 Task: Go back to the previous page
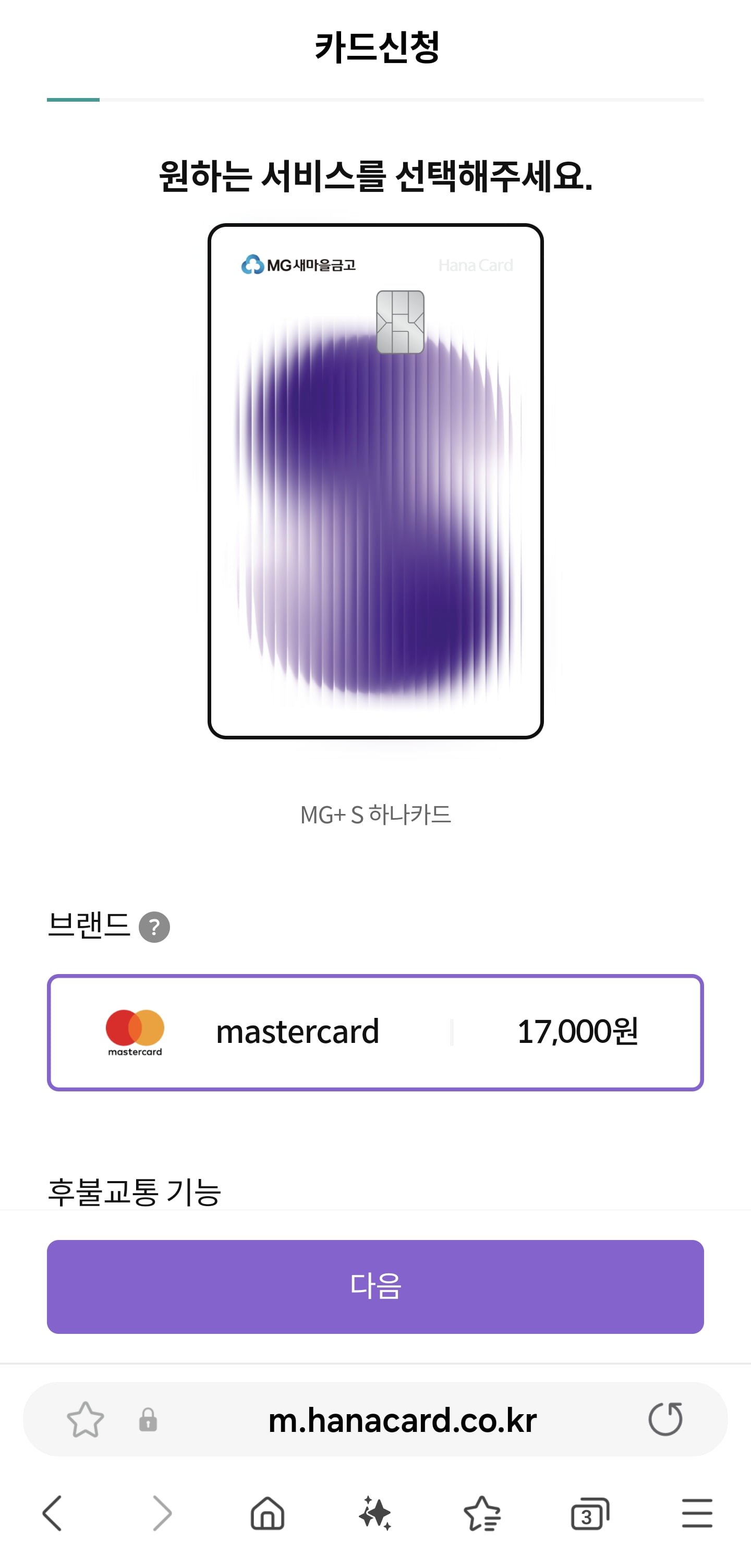tap(52, 1513)
